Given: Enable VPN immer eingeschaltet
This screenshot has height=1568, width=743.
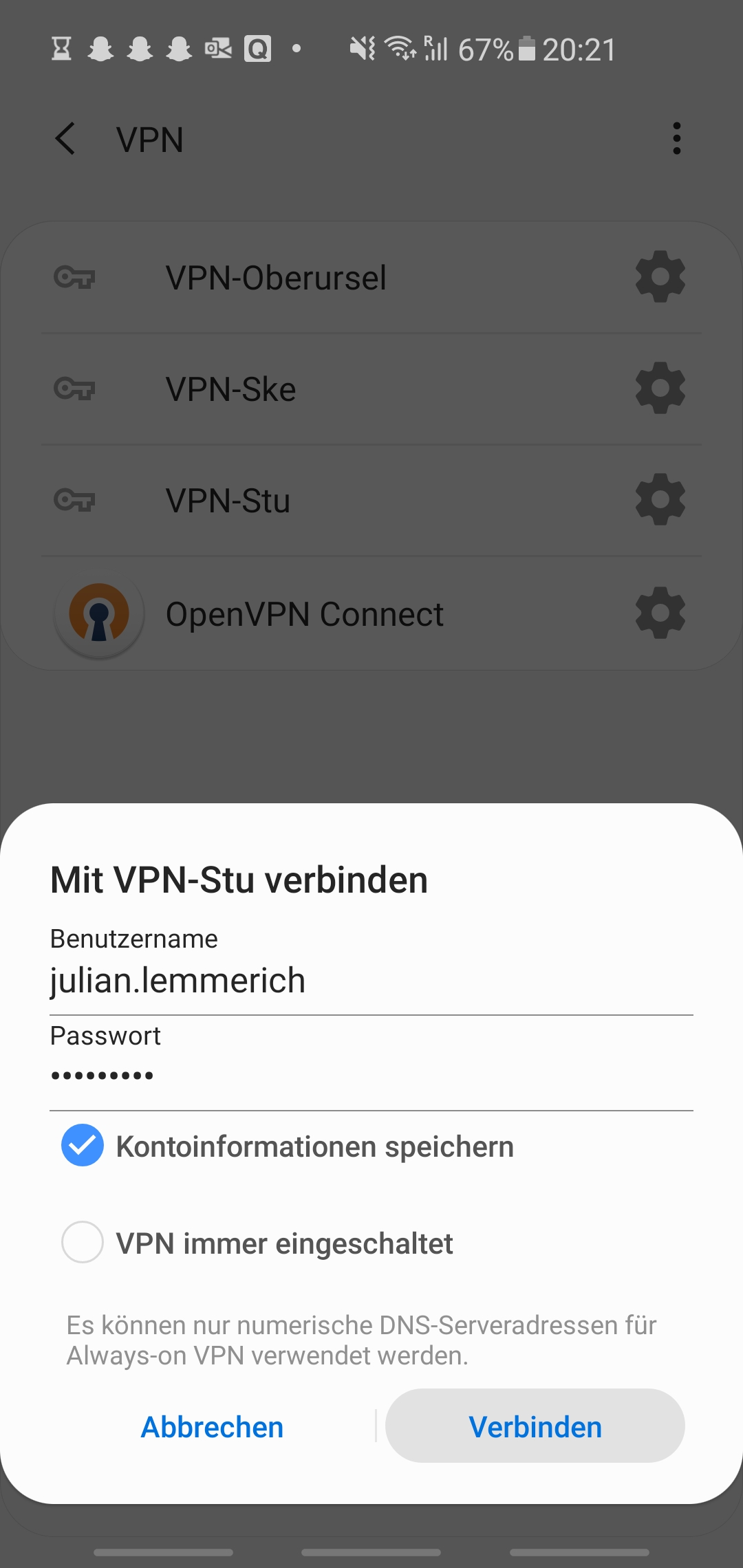Looking at the screenshot, I should click(x=83, y=1242).
